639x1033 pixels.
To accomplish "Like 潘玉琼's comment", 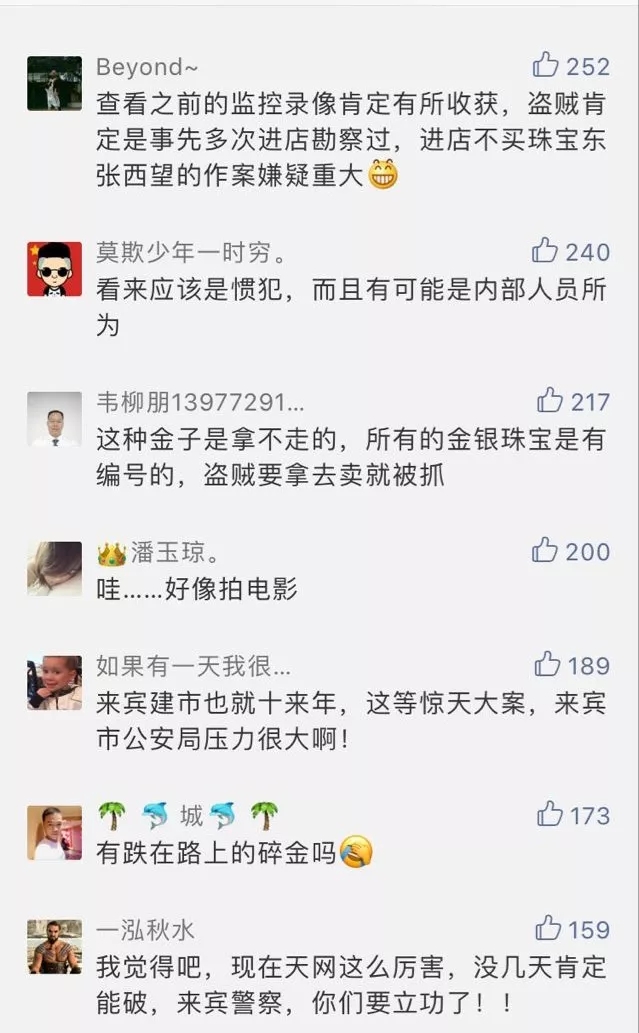I will (x=545, y=550).
